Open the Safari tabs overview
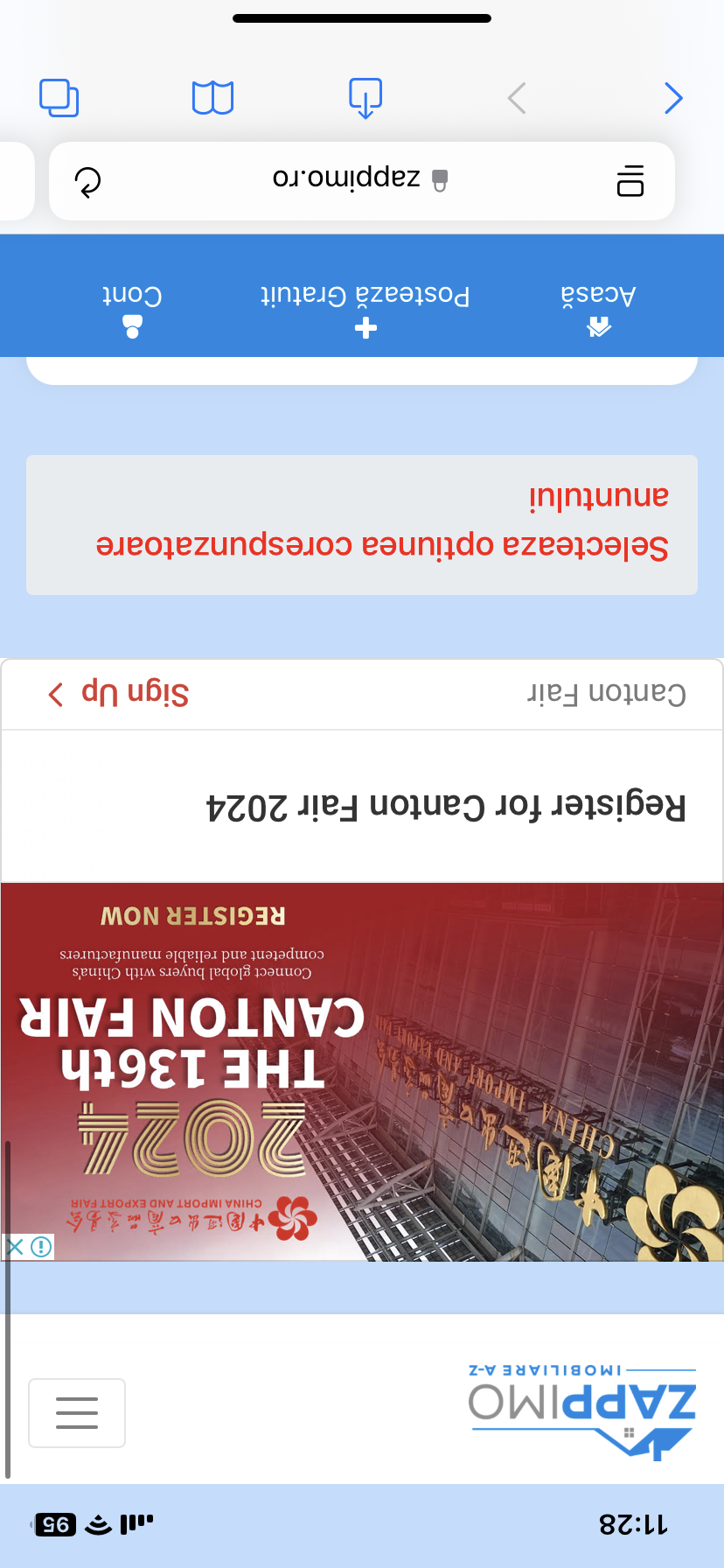 [x=59, y=98]
